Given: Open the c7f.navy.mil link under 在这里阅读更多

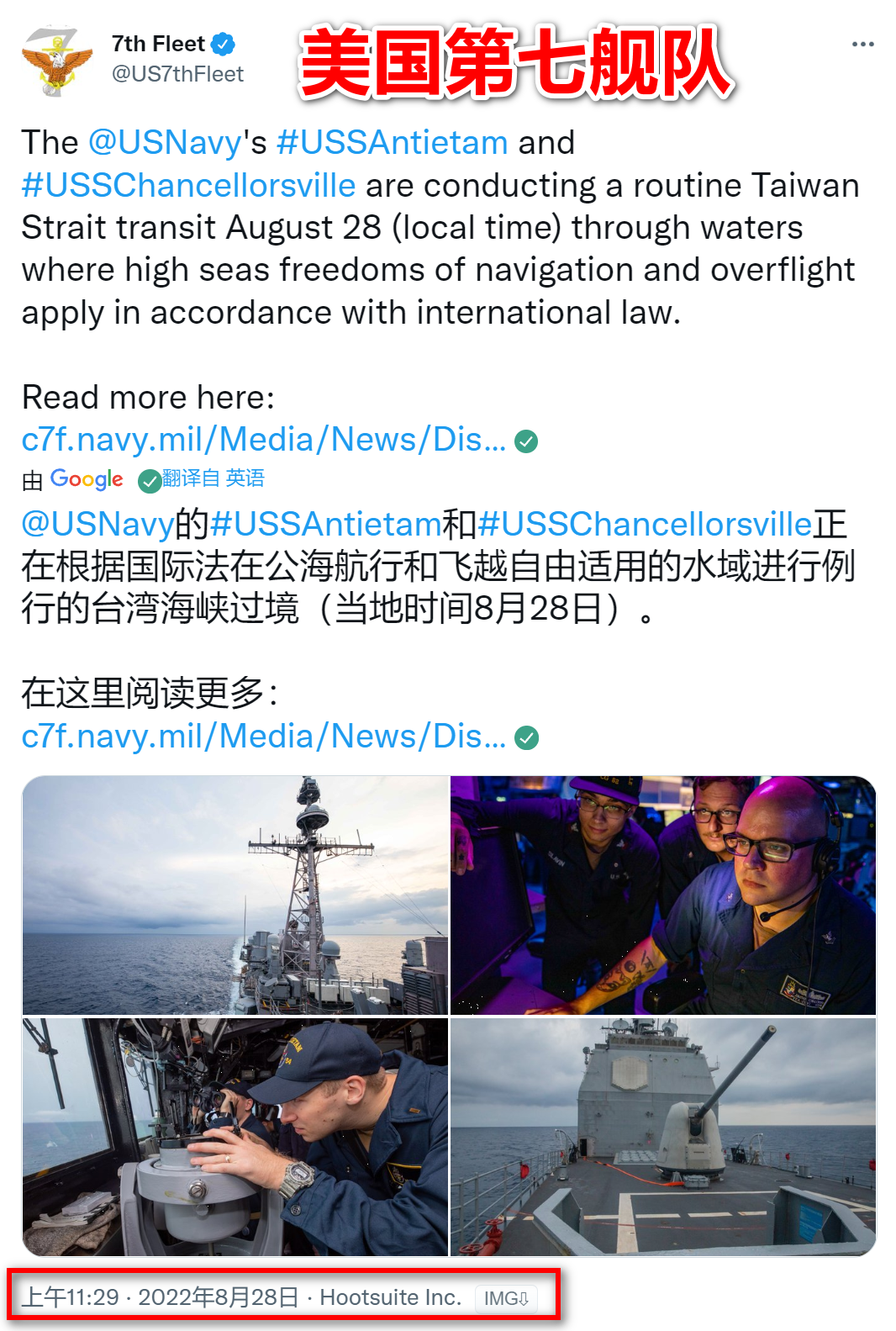Looking at the screenshot, I should click(263, 737).
